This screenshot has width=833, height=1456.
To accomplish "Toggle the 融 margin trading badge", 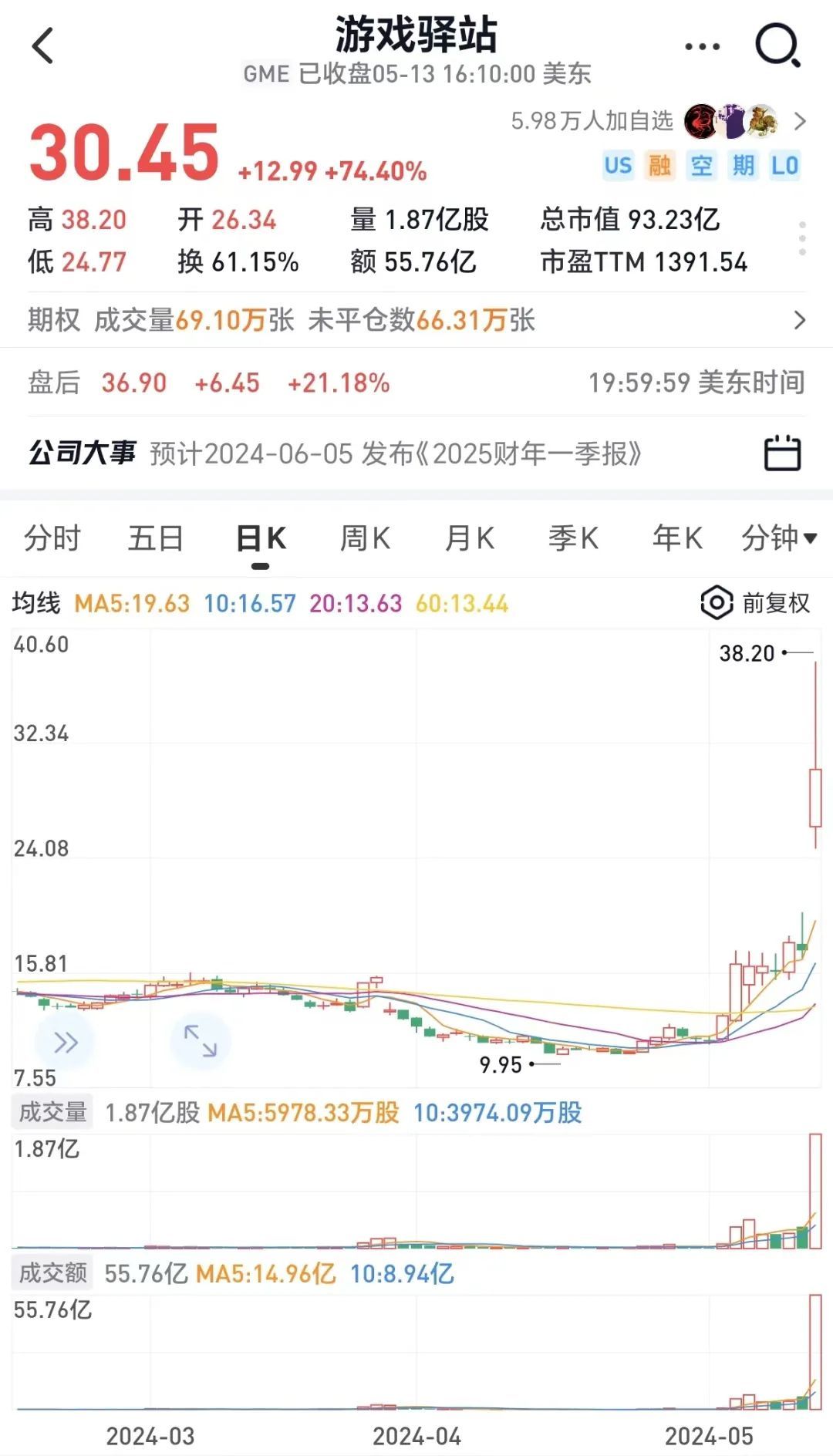I will tap(660, 166).
